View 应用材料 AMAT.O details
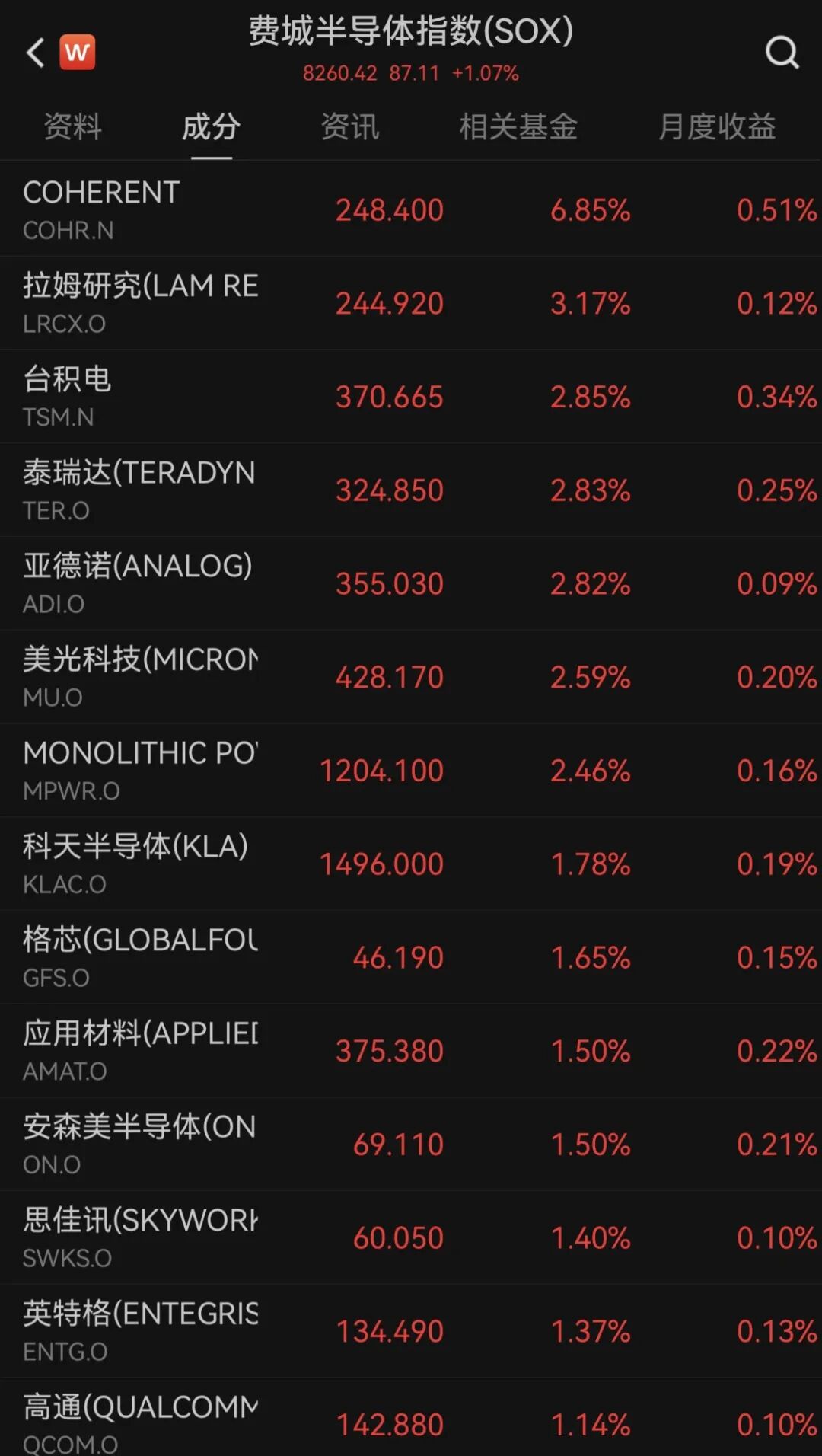This screenshot has height=1456, width=822. tap(411, 1051)
